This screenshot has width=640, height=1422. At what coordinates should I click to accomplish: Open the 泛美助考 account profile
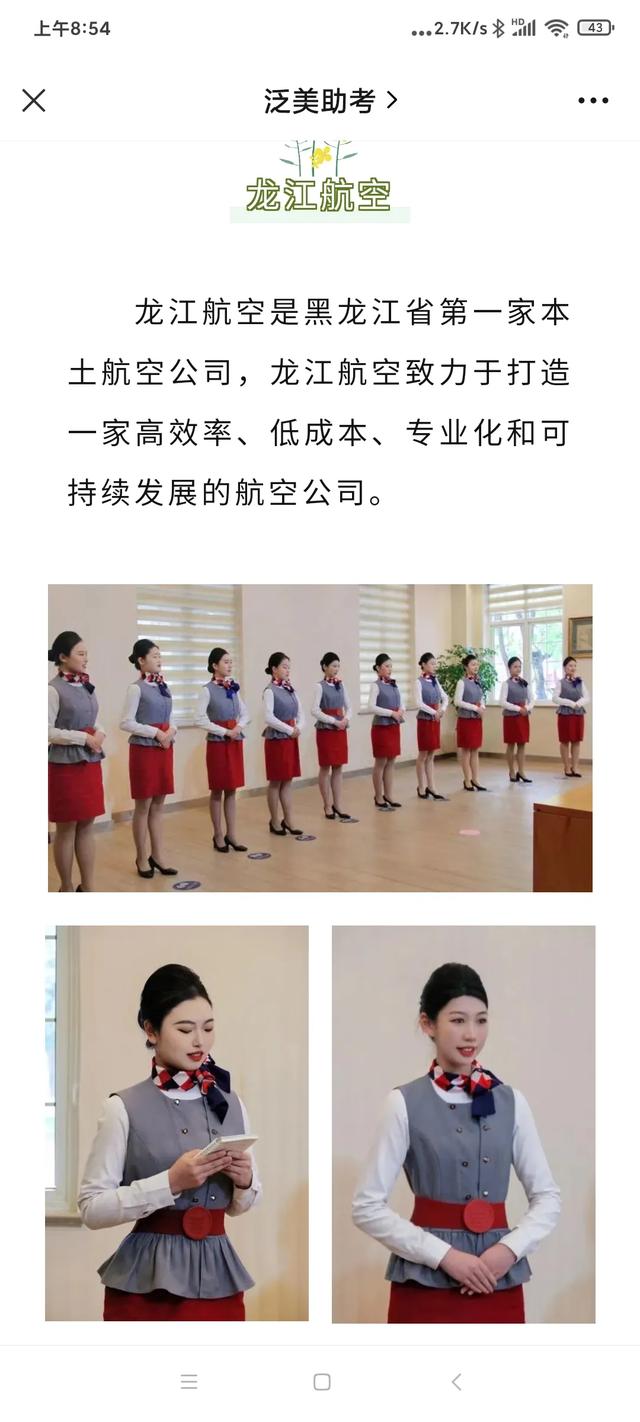(x=330, y=100)
